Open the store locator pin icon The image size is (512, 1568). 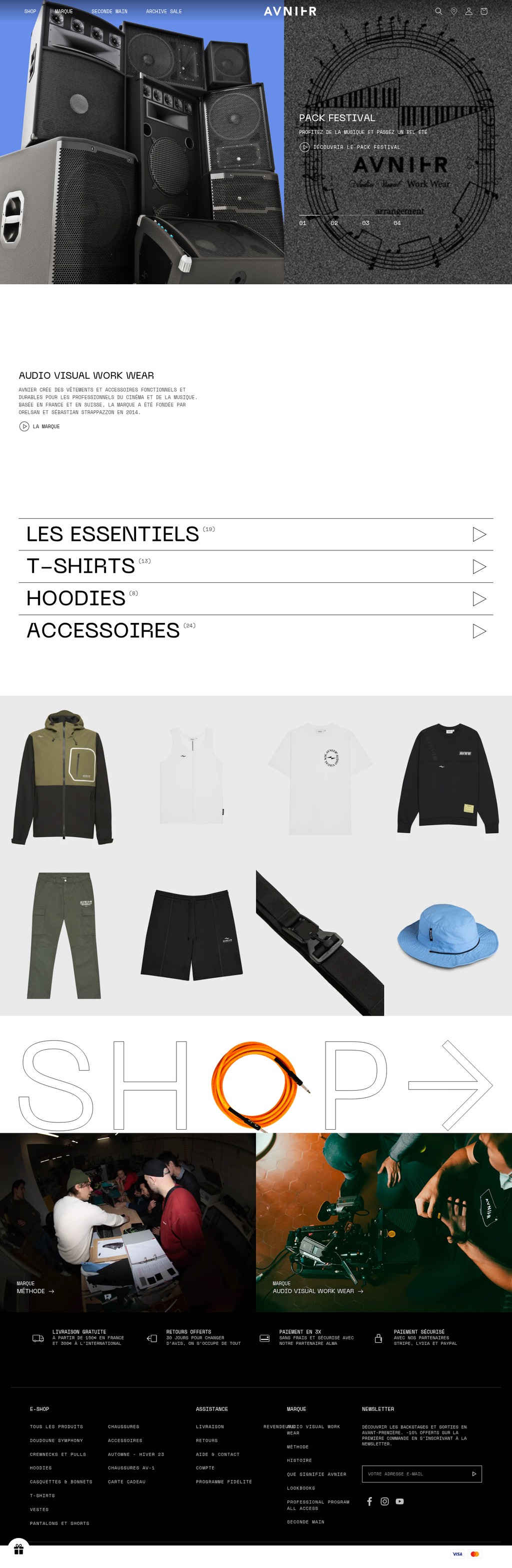(x=453, y=12)
